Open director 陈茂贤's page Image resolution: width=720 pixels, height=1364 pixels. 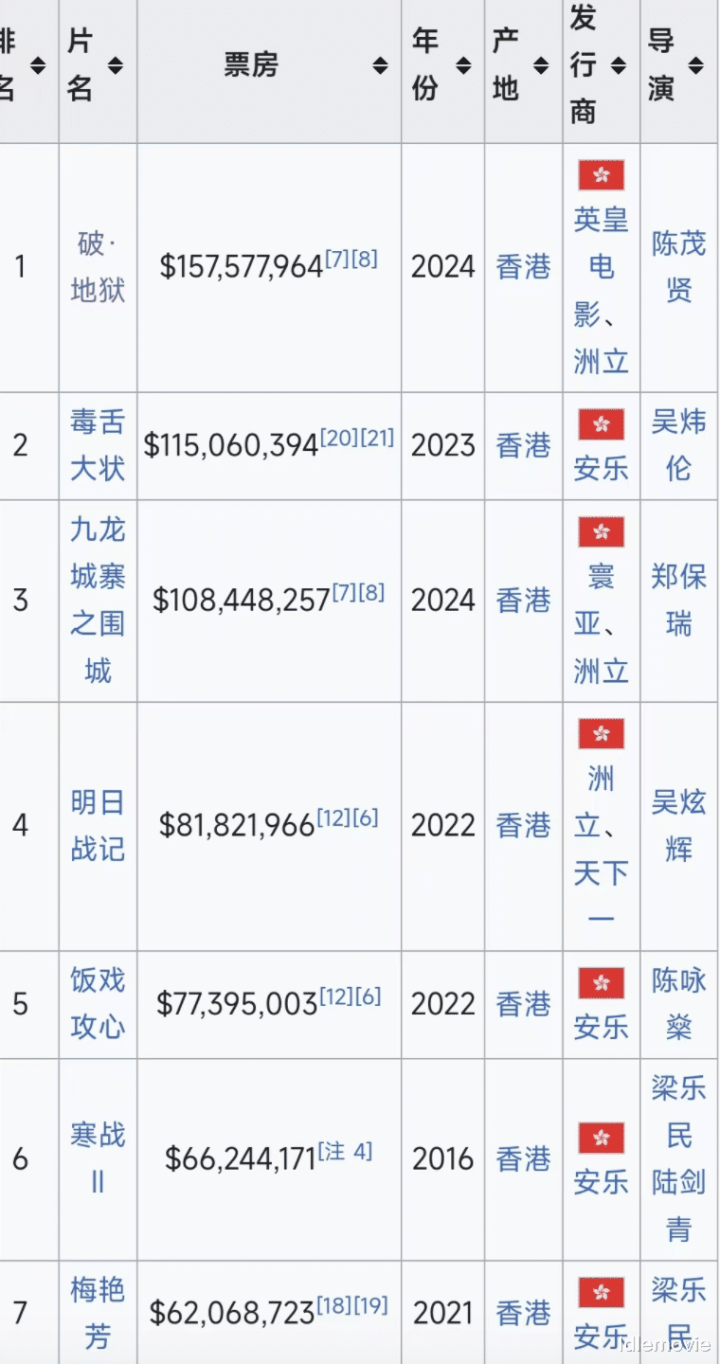(678, 267)
